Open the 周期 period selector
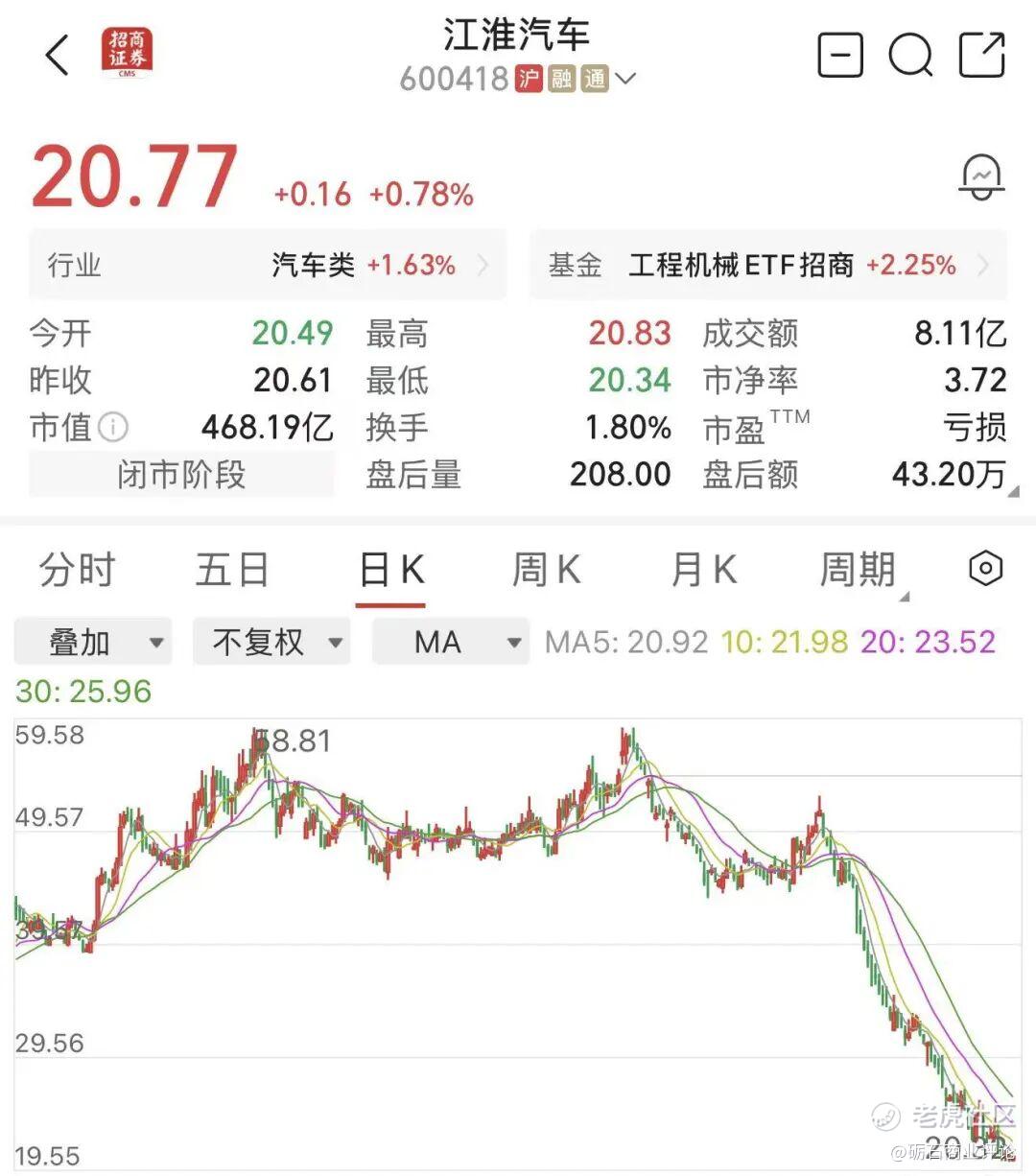Viewport: 1036px width, 1176px height. tap(859, 570)
